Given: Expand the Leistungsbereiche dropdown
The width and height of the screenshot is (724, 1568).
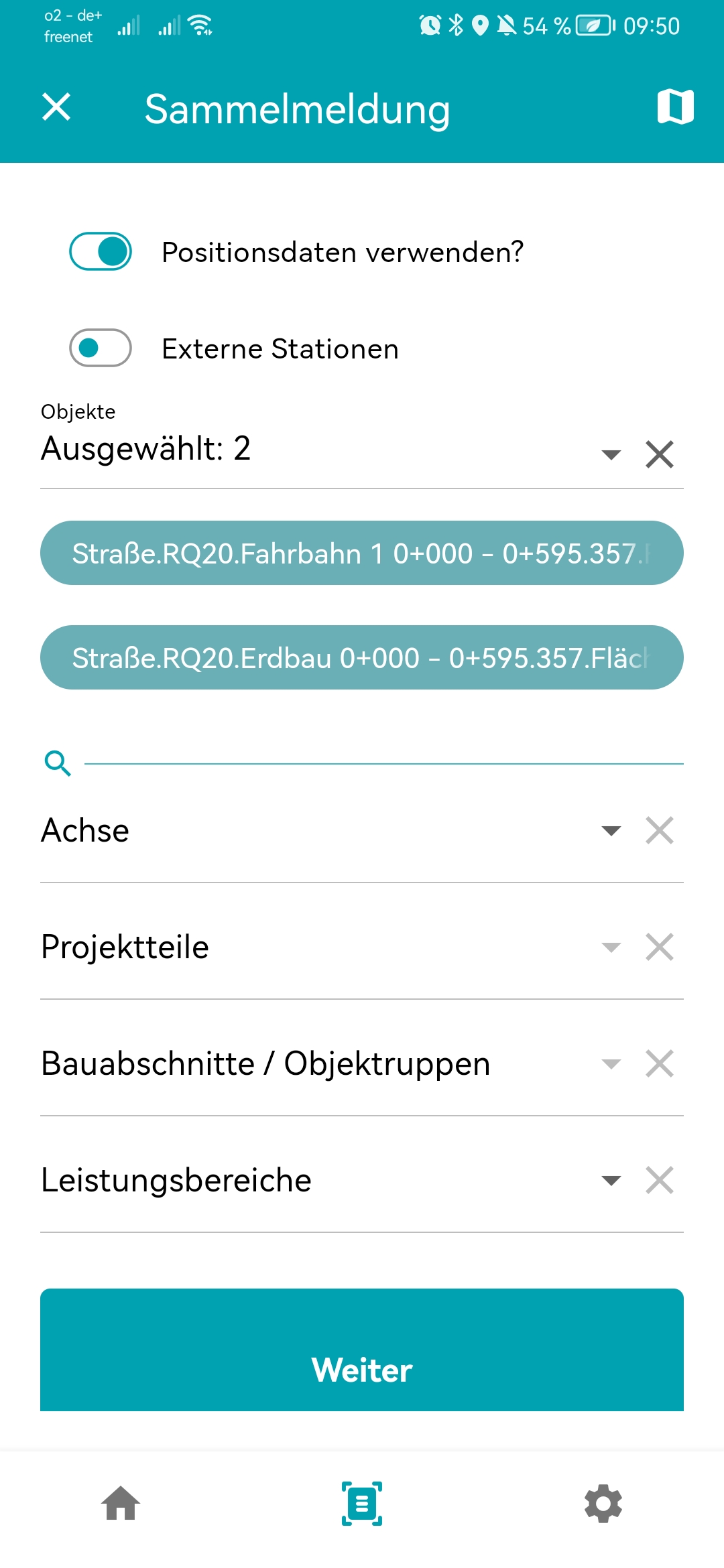Looking at the screenshot, I should pos(611,1181).
